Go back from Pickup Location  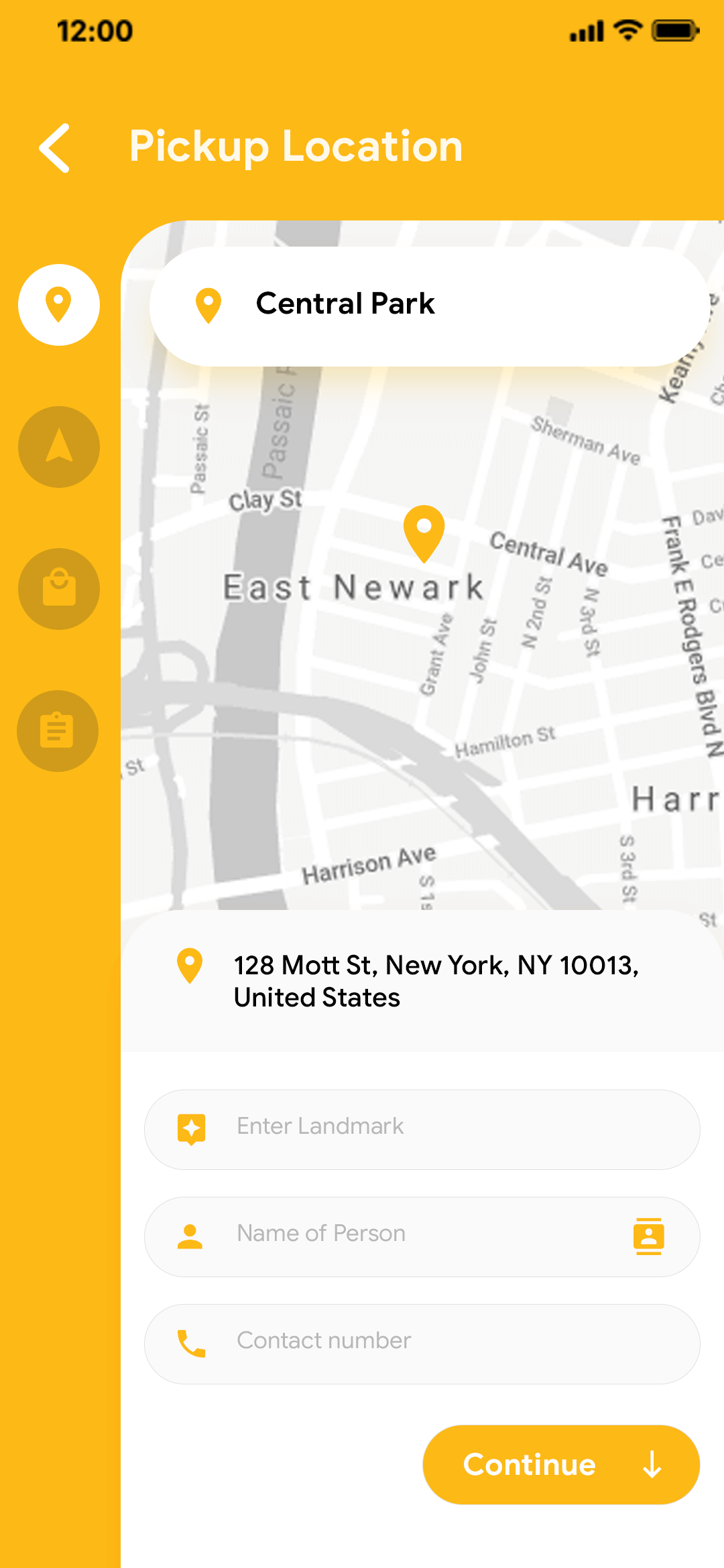pyautogui.click(x=55, y=147)
